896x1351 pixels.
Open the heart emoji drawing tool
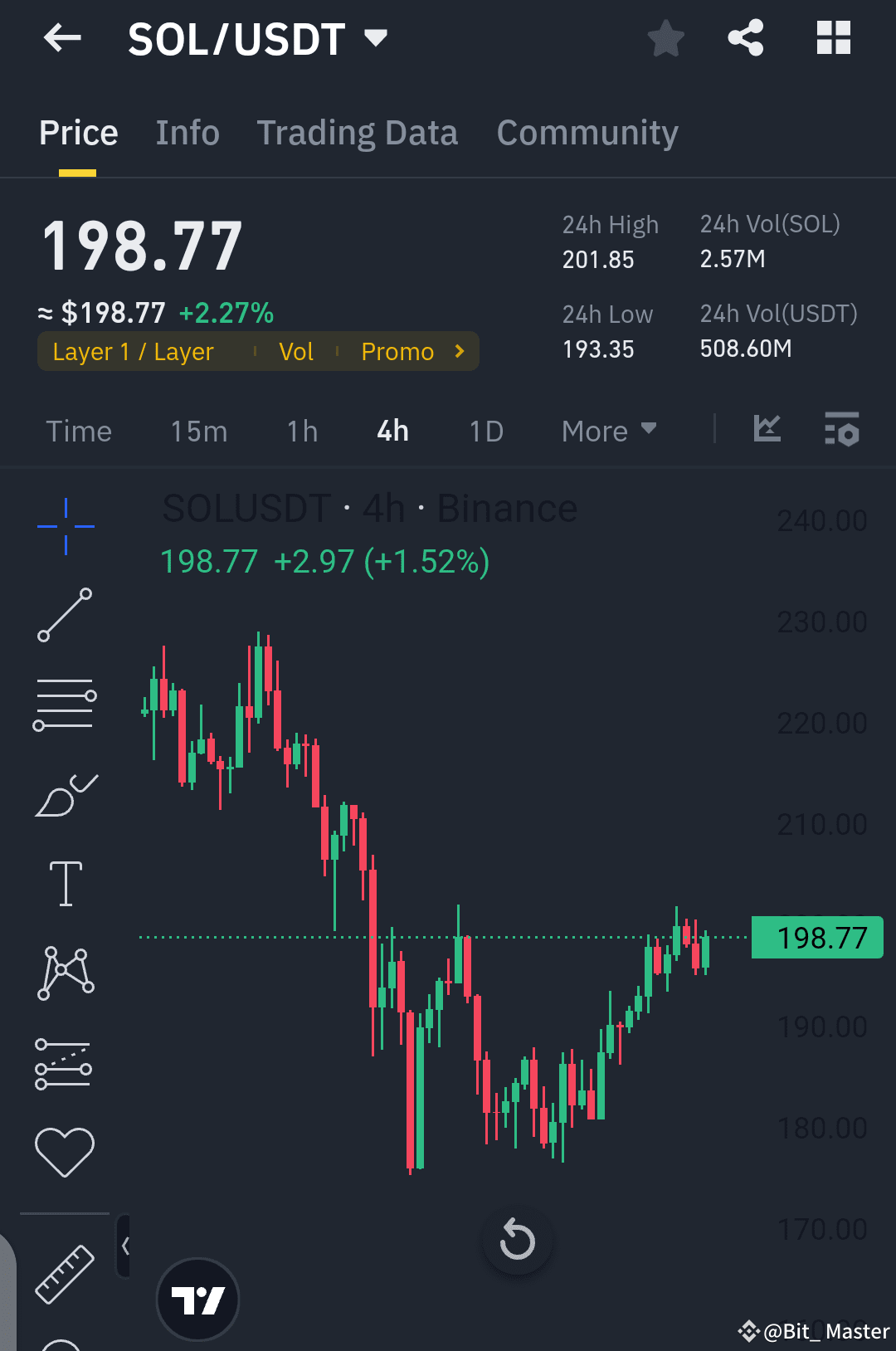(x=66, y=1149)
